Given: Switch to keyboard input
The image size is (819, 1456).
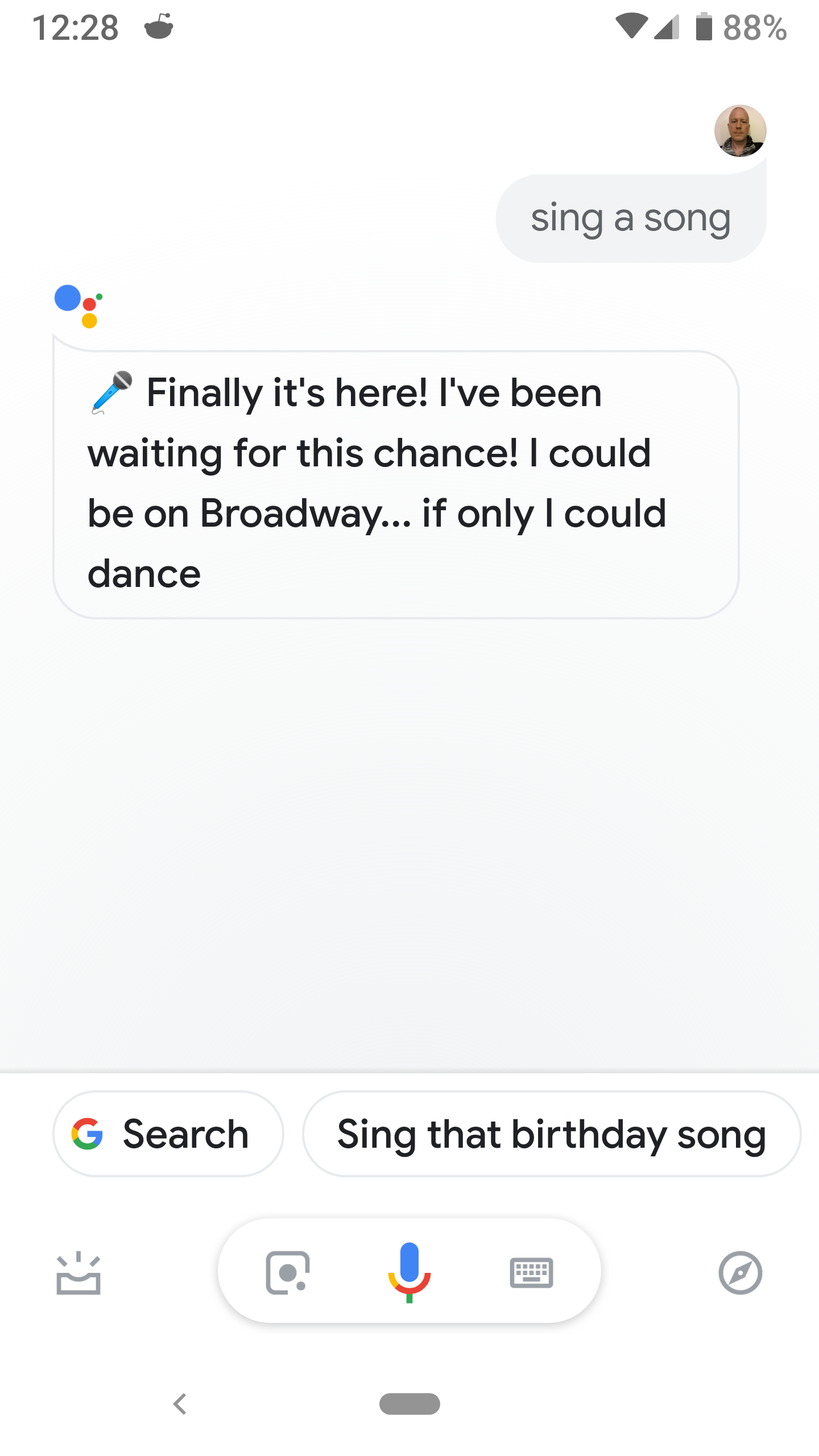Looking at the screenshot, I should (x=531, y=1273).
